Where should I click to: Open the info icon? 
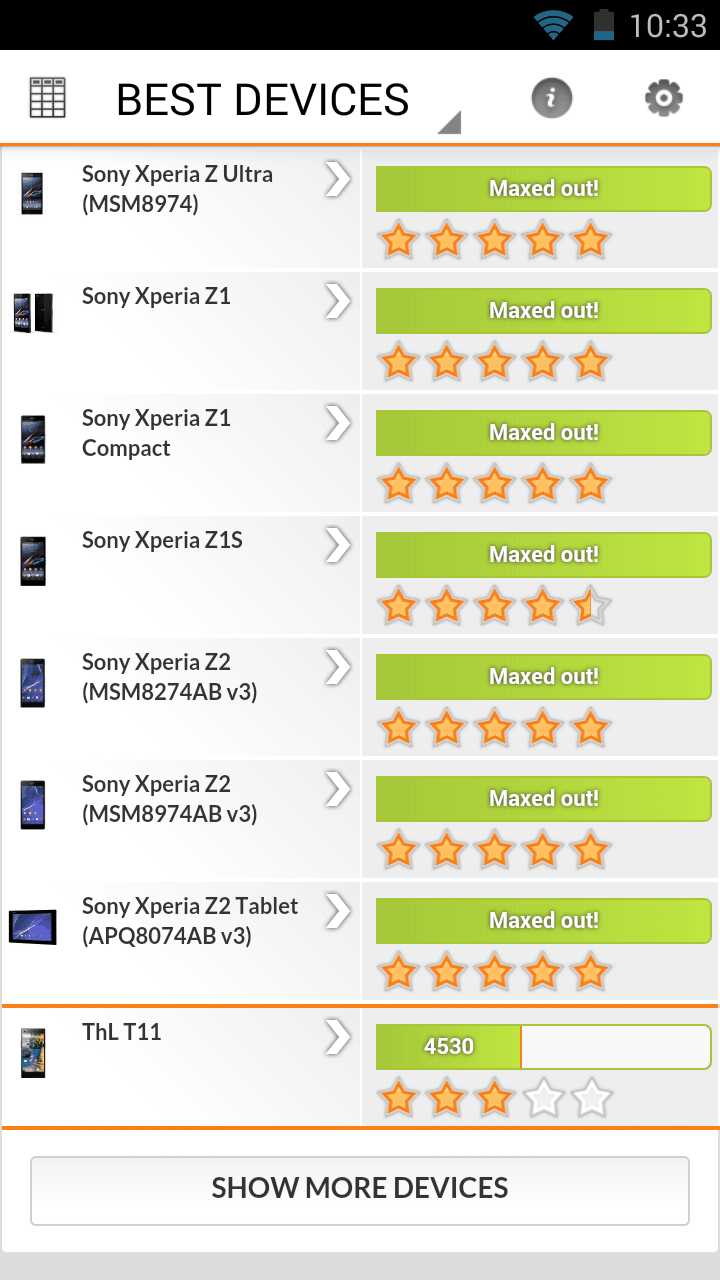tap(551, 98)
